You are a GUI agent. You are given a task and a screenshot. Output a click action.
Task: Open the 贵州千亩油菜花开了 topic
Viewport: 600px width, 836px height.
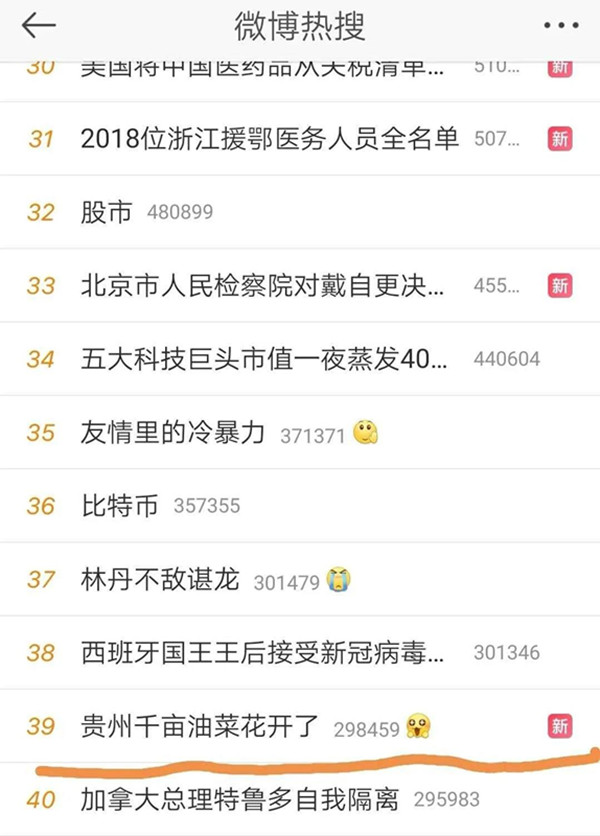201,726
